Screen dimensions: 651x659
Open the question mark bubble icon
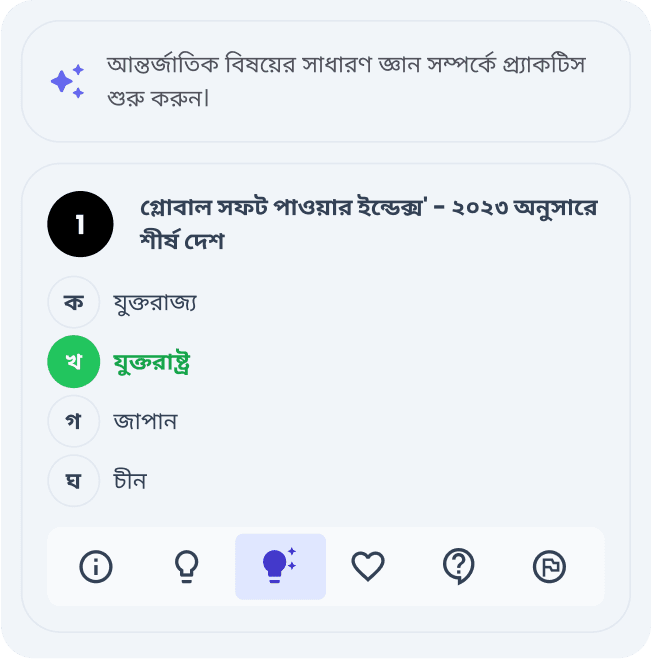[458, 567]
